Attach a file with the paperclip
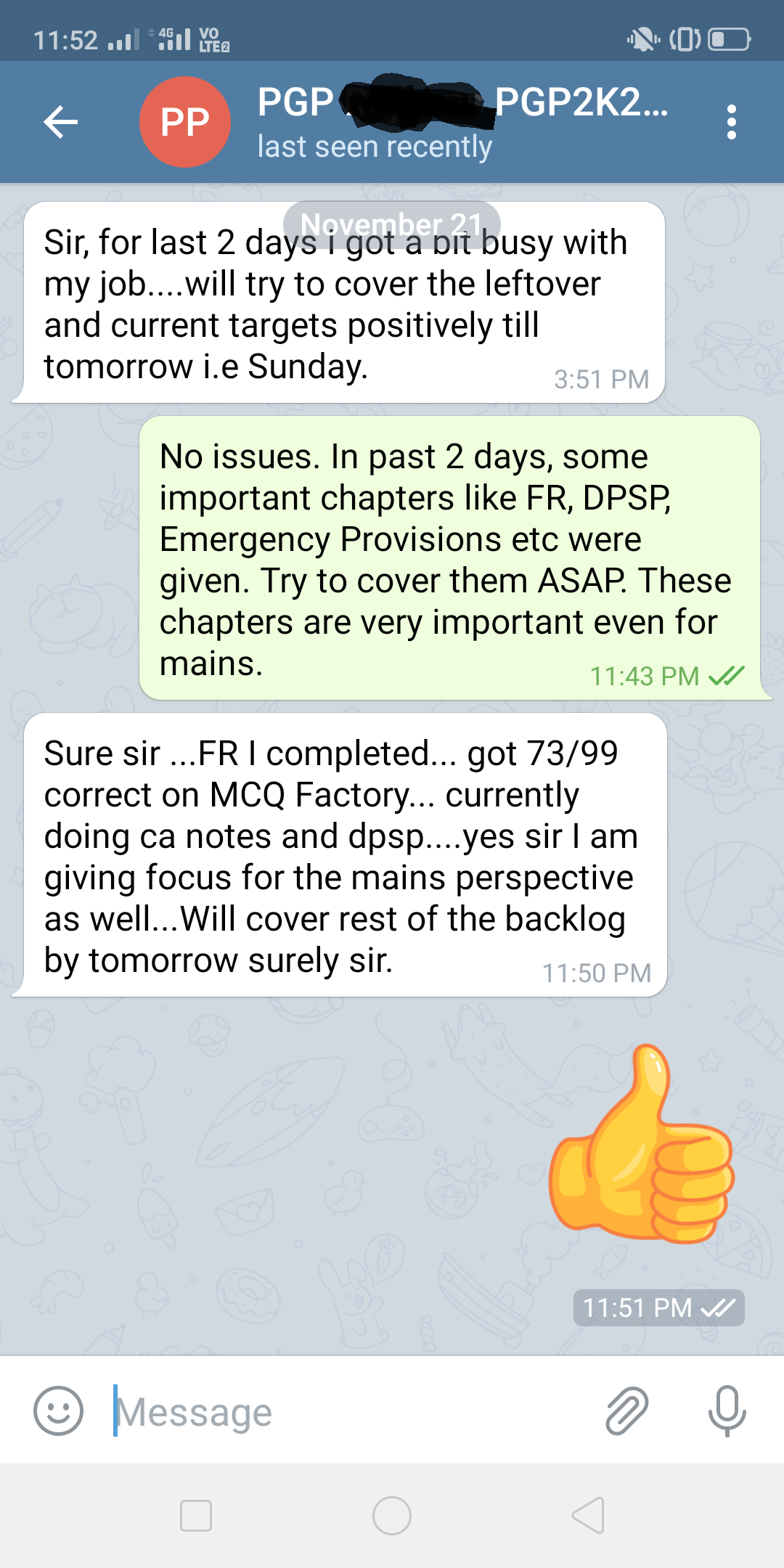The width and height of the screenshot is (784, 1568). 626,1411
